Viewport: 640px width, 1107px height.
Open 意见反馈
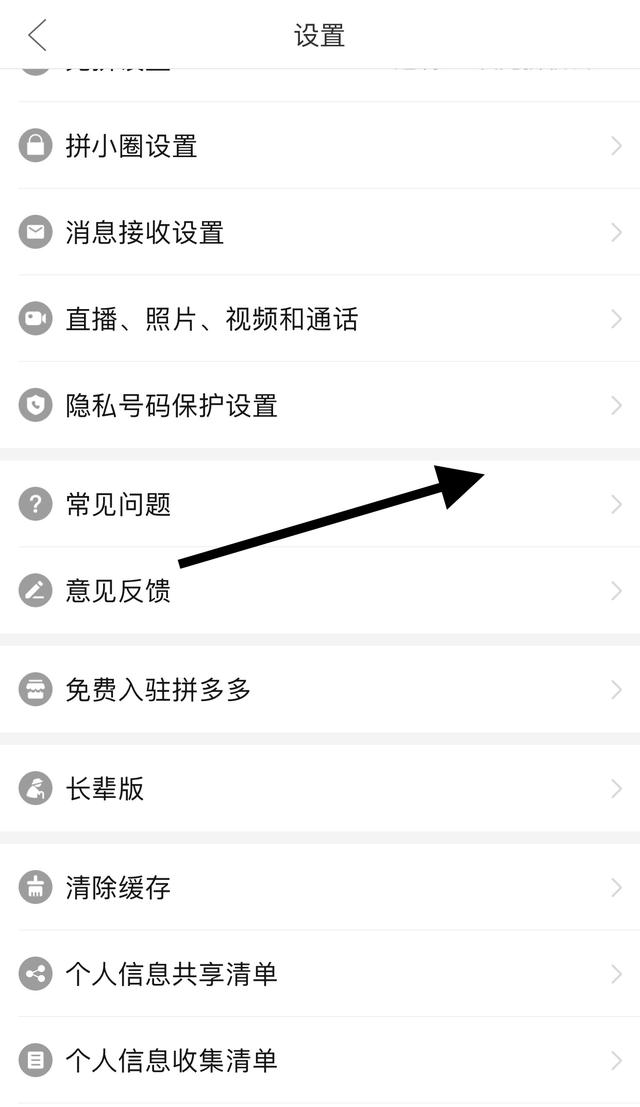320,590
